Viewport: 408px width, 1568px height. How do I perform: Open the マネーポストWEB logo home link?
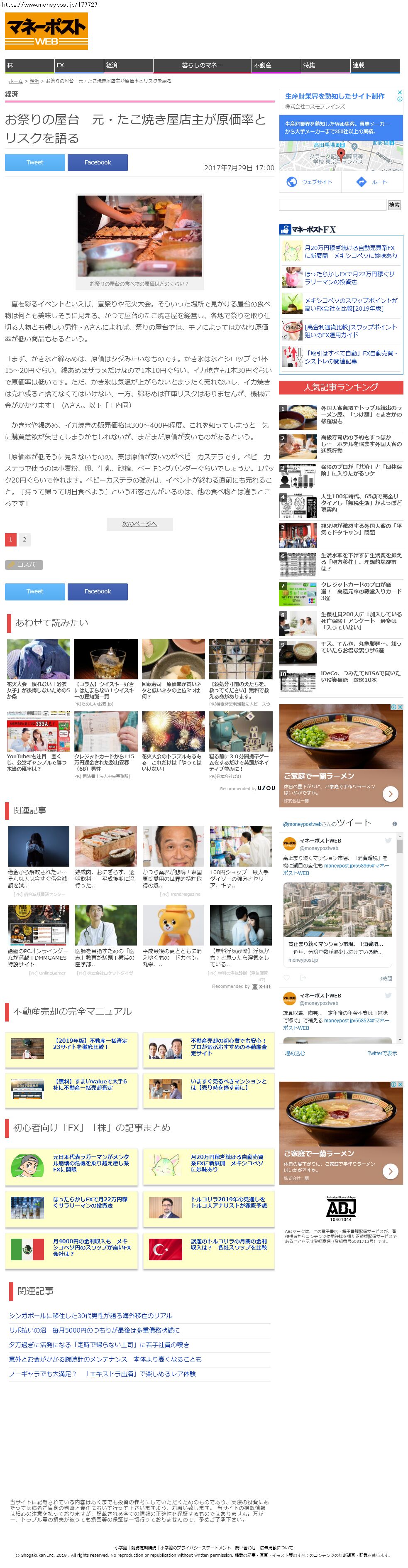pos(47,31)
